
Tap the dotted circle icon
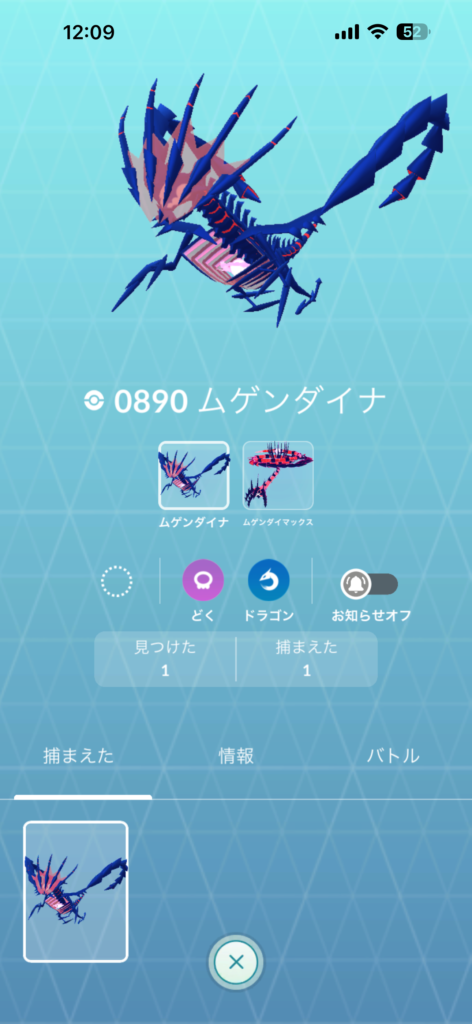click(x=117, y=581)
